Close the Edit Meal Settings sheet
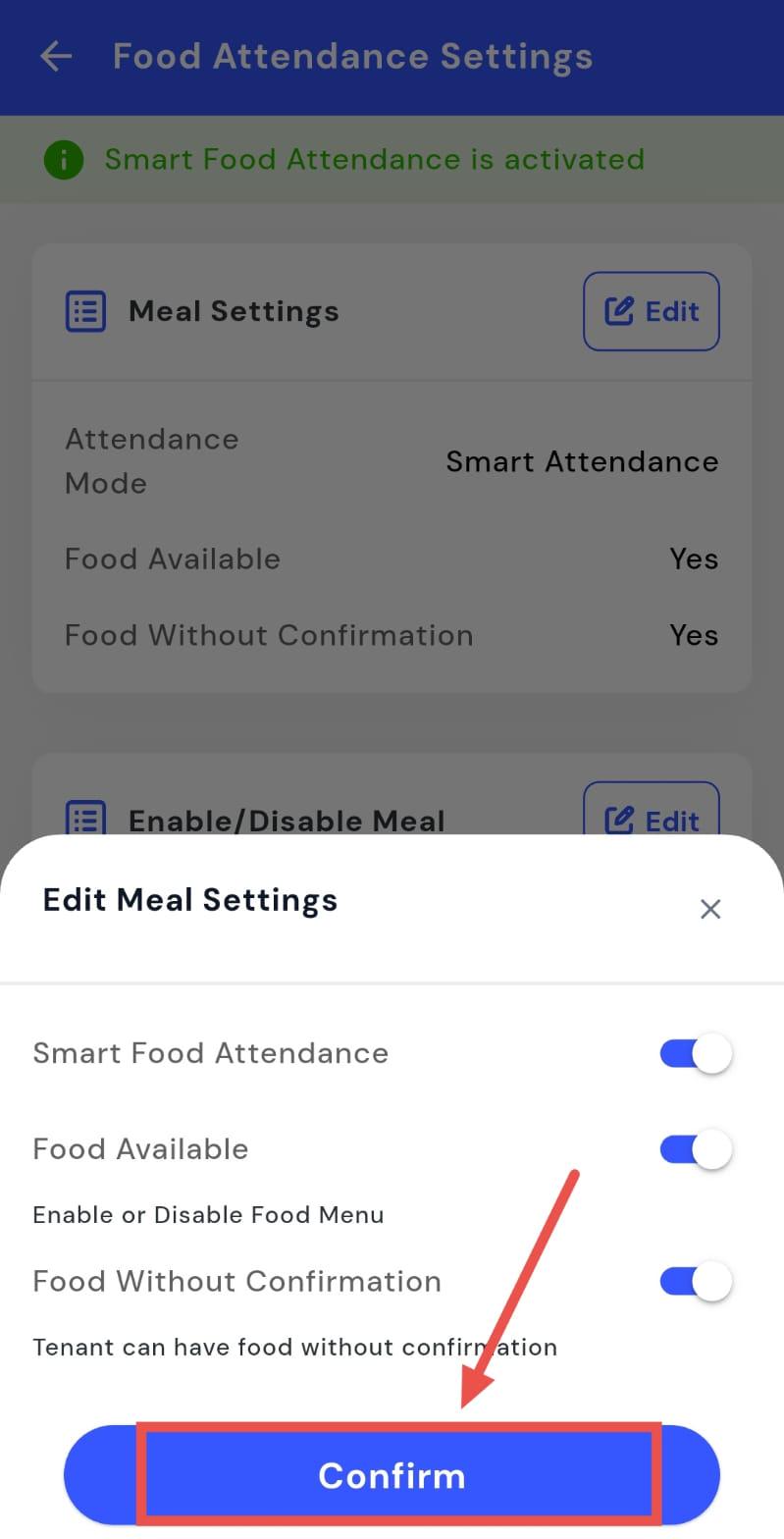 [710, 909]
